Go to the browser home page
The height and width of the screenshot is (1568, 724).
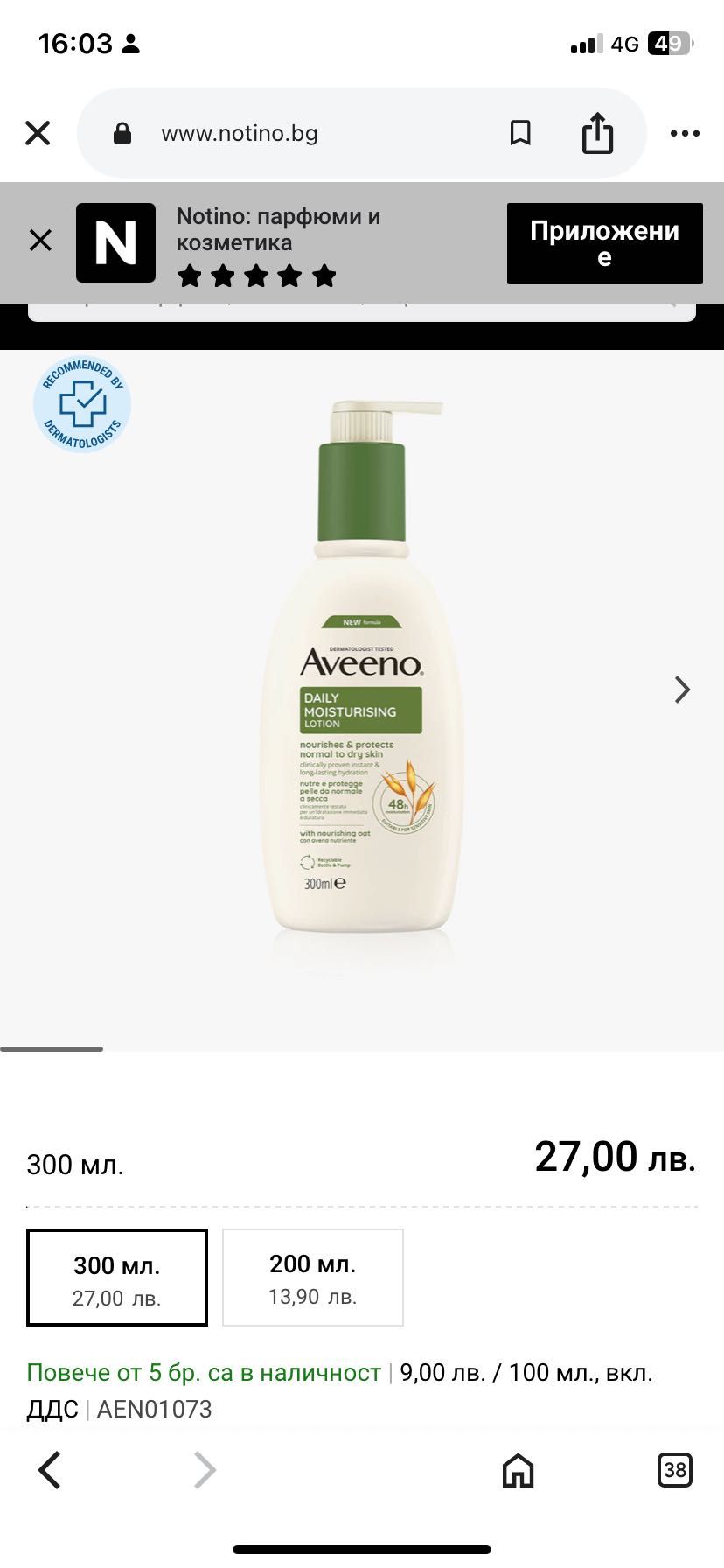tap(518, 1470)
